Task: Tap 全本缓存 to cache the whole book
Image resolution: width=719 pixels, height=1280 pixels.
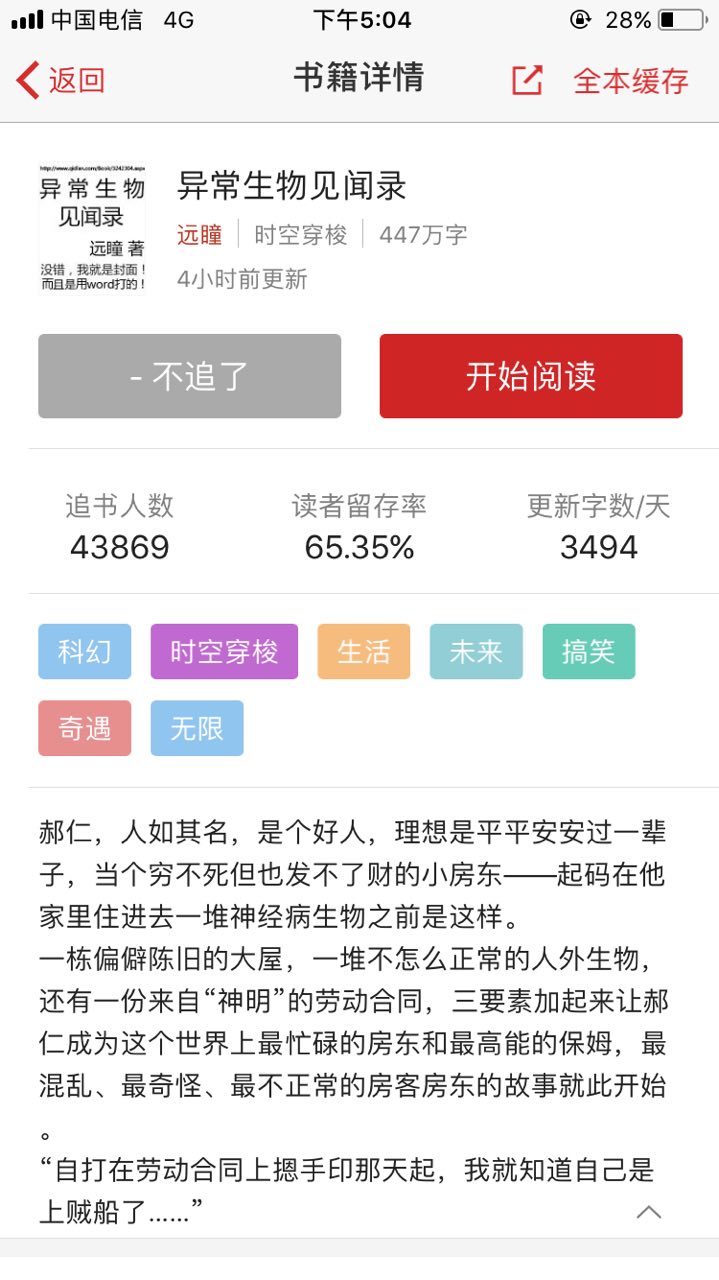Action: (630, 80)
